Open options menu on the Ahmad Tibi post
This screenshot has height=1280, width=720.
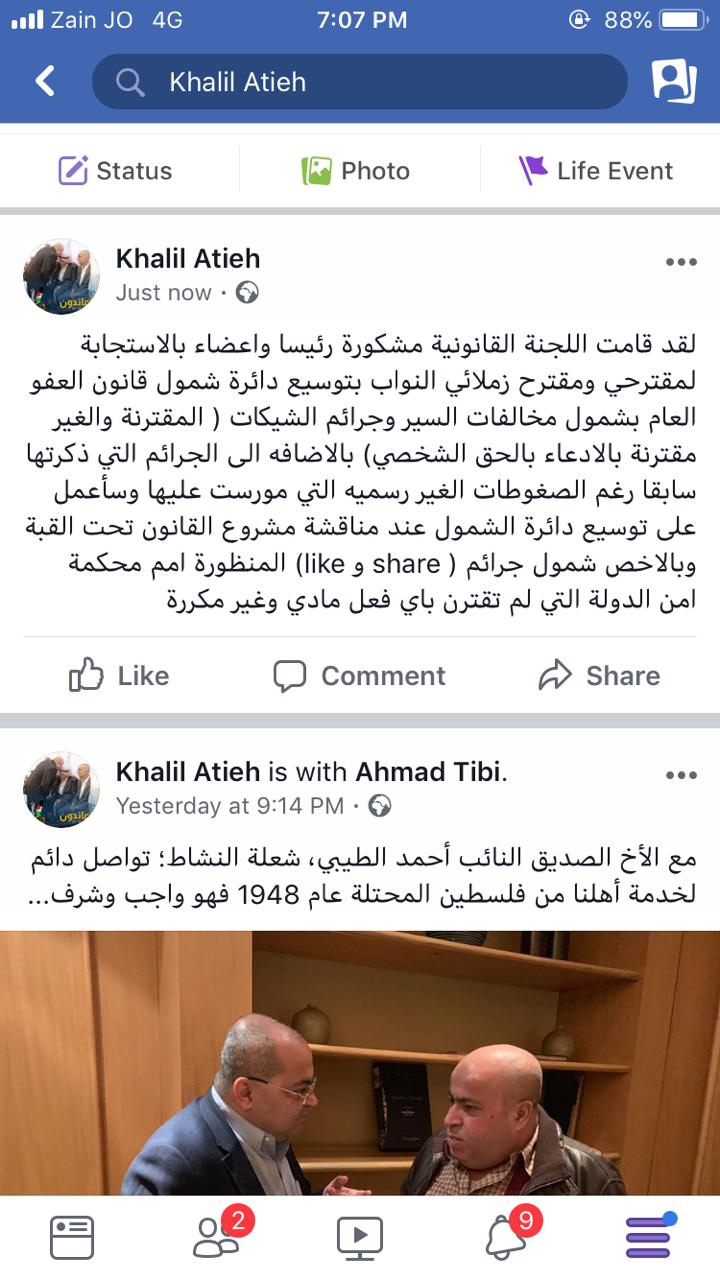point(681,775)
